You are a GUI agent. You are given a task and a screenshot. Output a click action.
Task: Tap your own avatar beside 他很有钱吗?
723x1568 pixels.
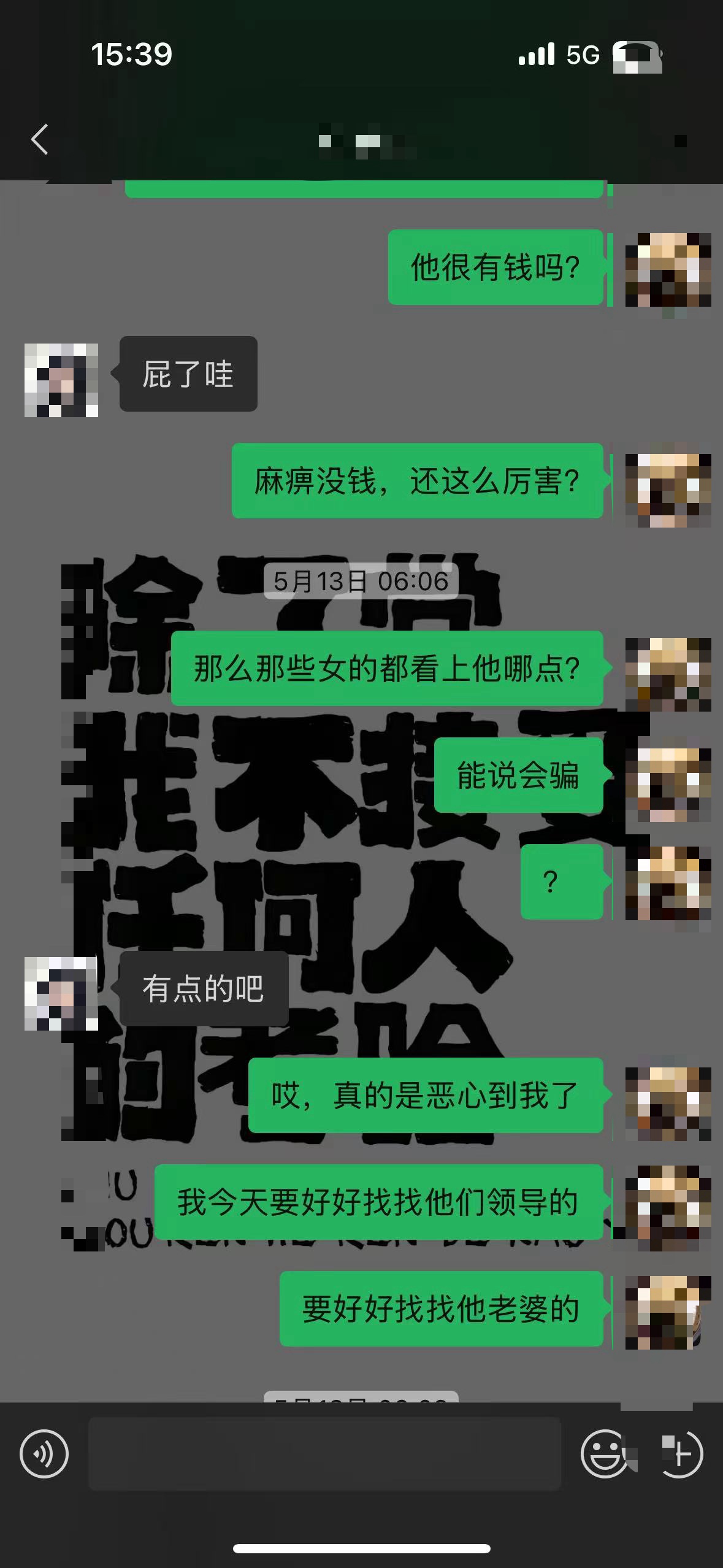(668, 270)
